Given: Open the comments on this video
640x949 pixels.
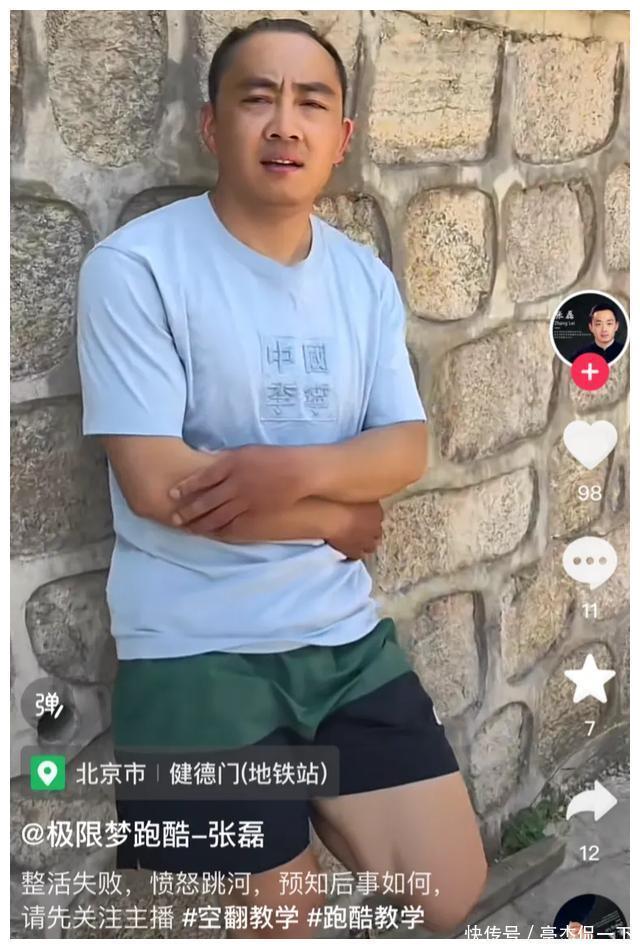Looking at the screenshot, I should coord(590,562).
